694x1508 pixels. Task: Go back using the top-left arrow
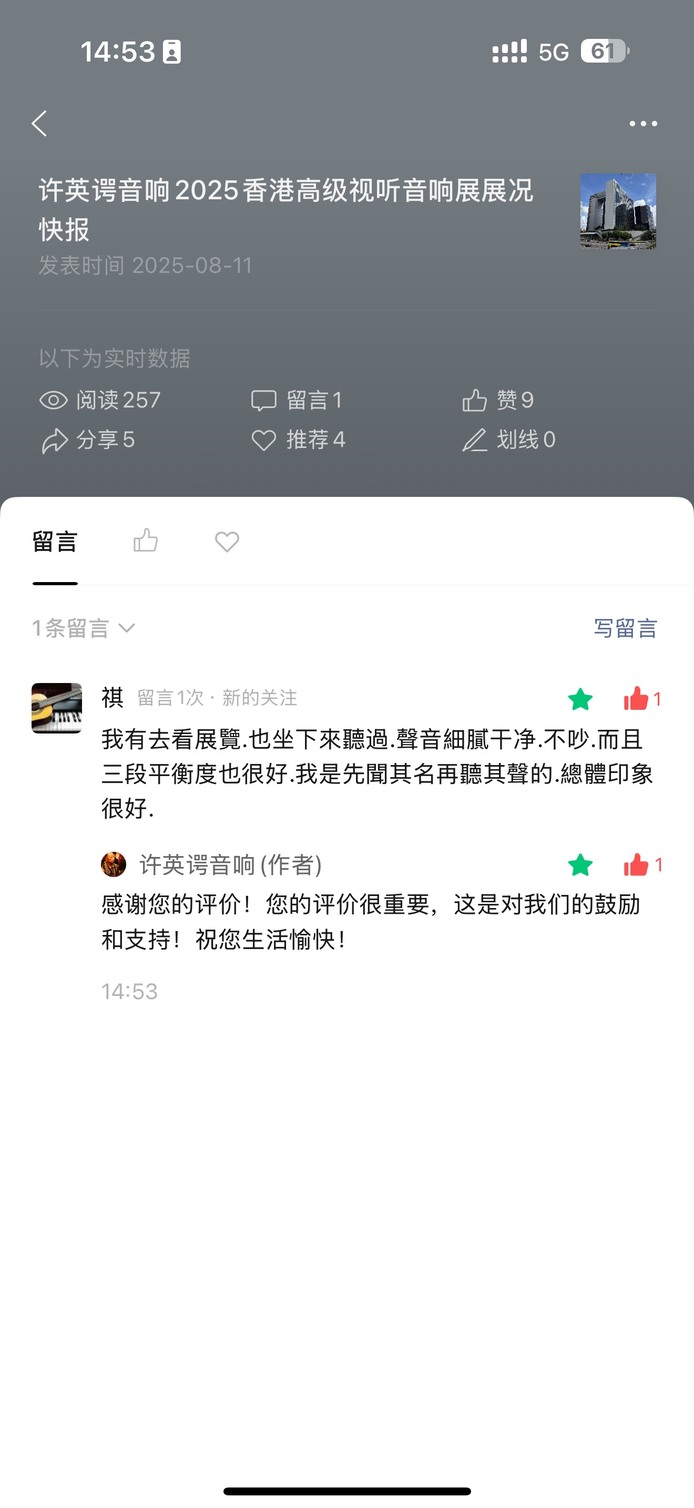(x=40, y=124)
